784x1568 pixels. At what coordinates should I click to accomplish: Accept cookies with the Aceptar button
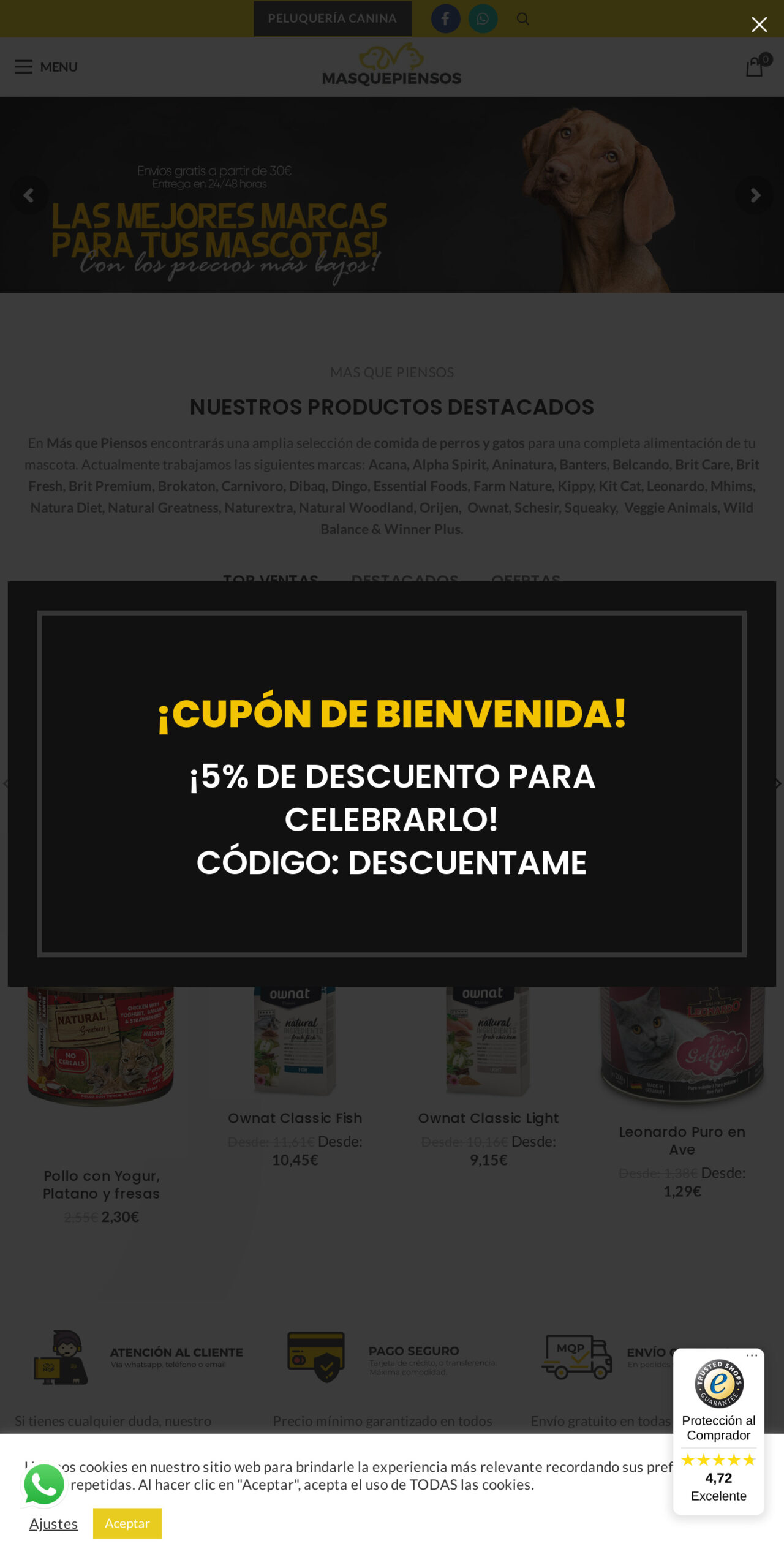click(x=127, y=1524)
